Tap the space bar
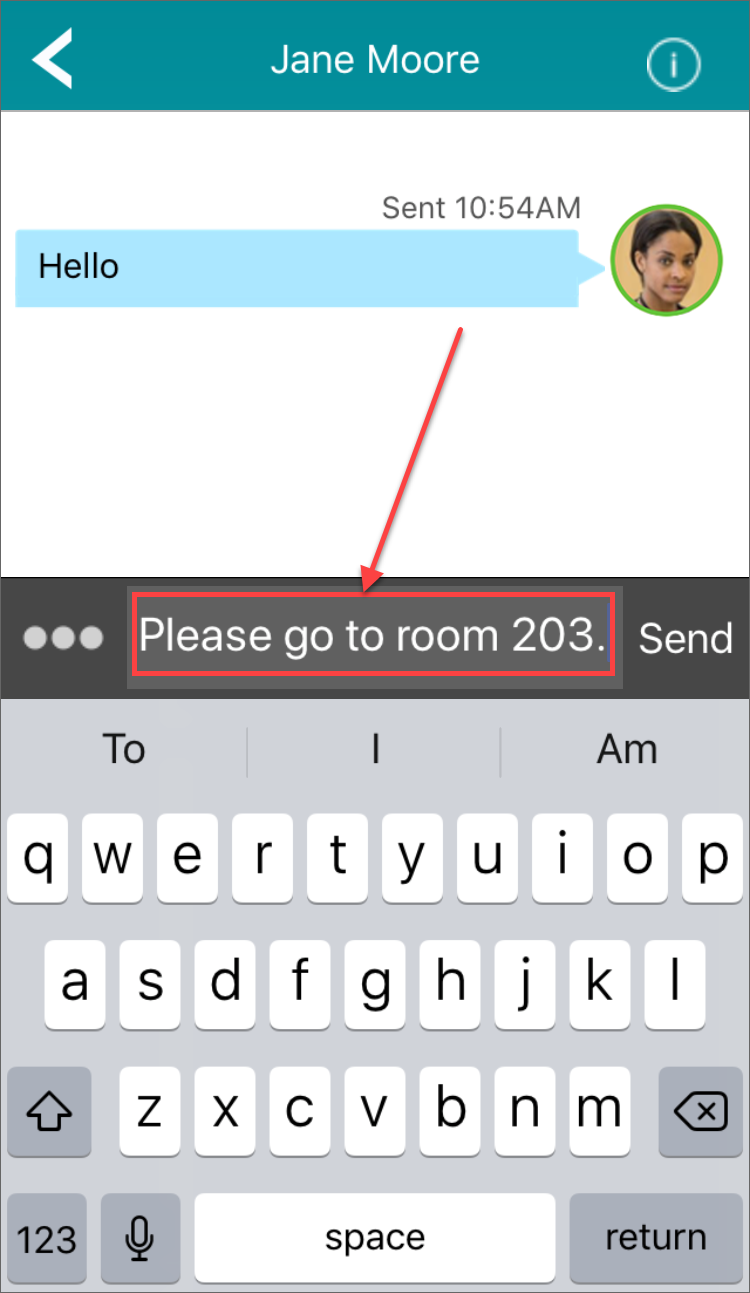The width and height of the screenshot is (750, 1293). (x=375, y=1238)
